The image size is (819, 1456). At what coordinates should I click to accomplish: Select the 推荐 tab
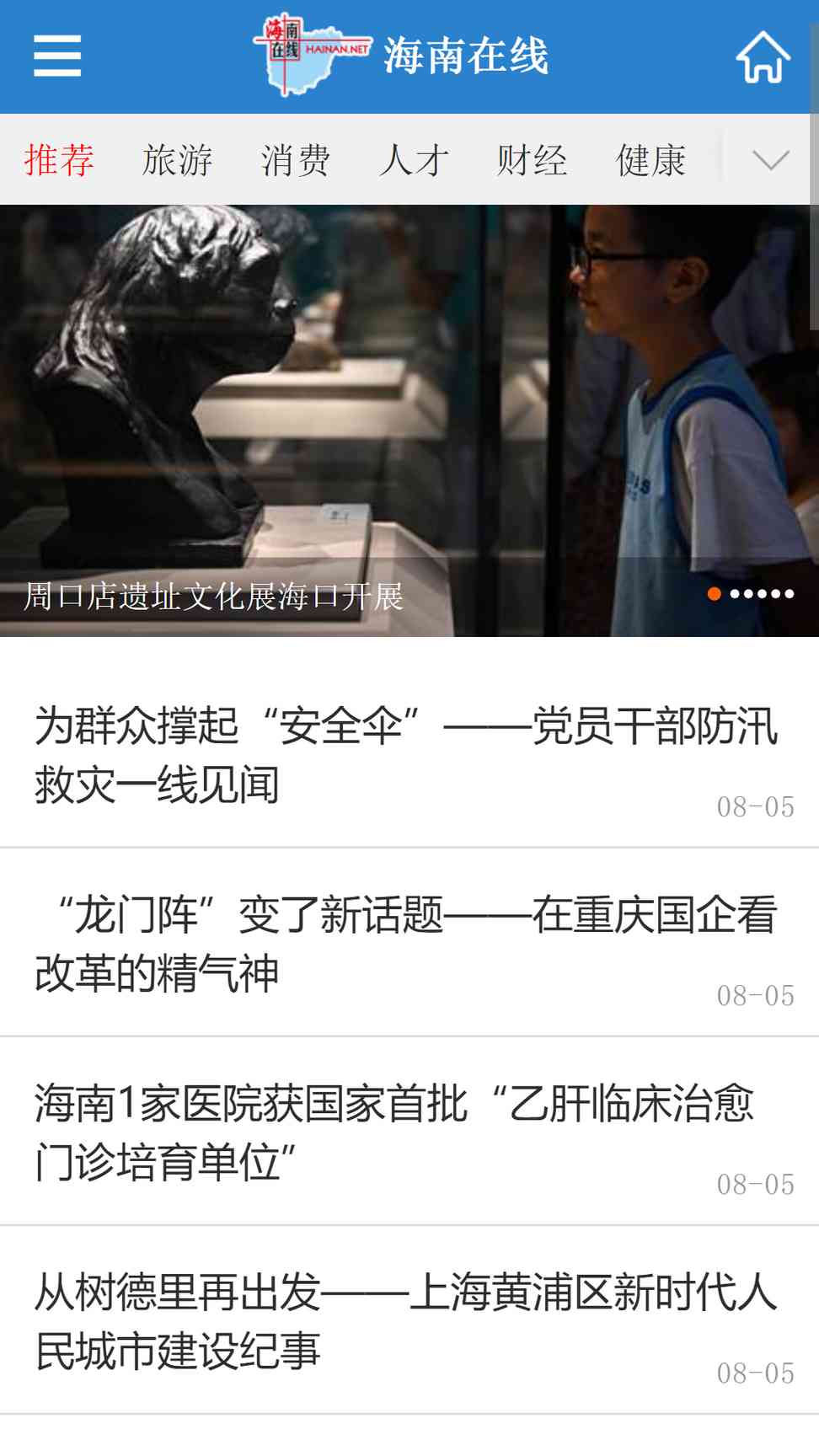[59, 159]
